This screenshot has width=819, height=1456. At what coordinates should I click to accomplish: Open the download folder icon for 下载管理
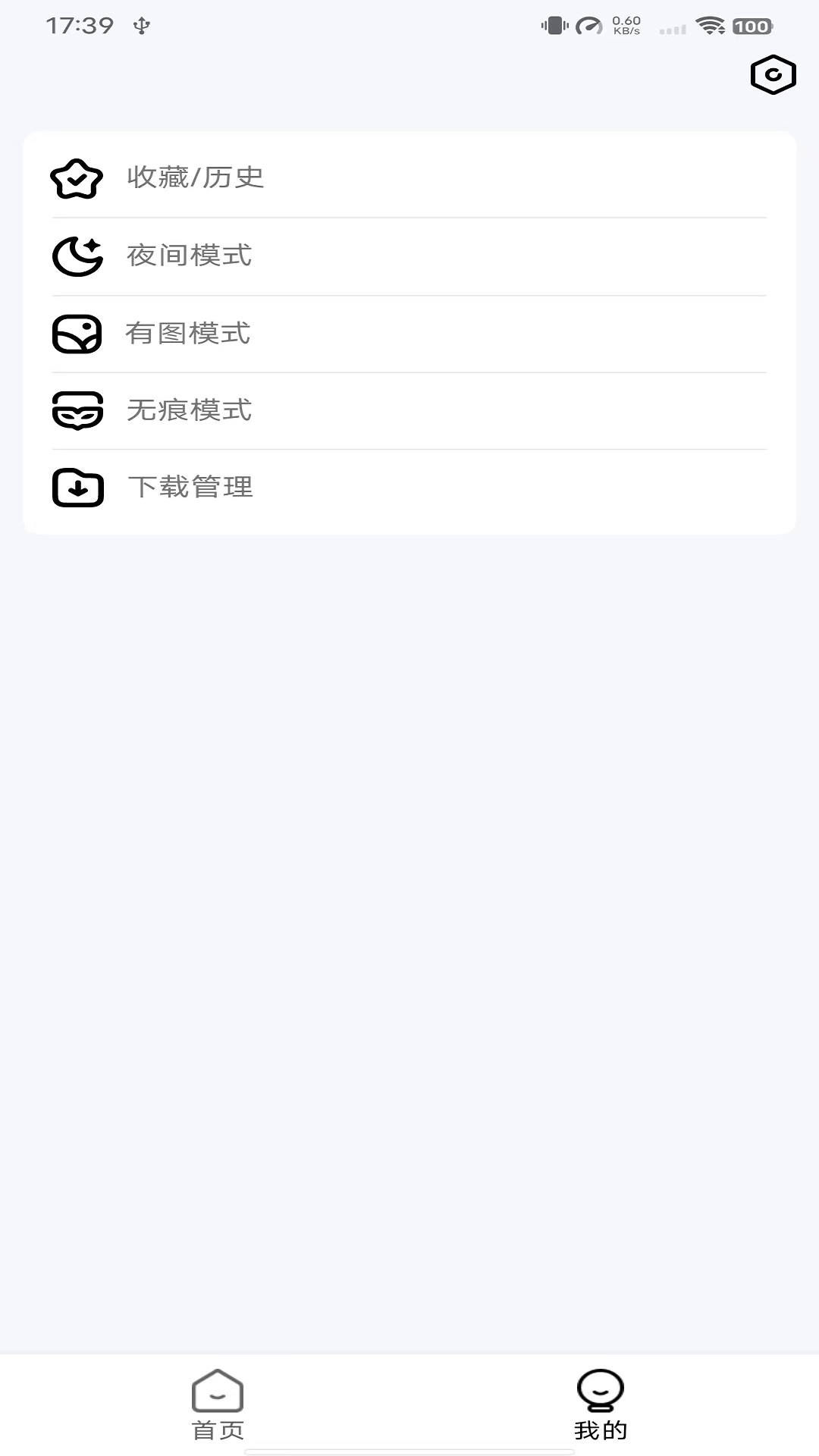click(76, 488)
